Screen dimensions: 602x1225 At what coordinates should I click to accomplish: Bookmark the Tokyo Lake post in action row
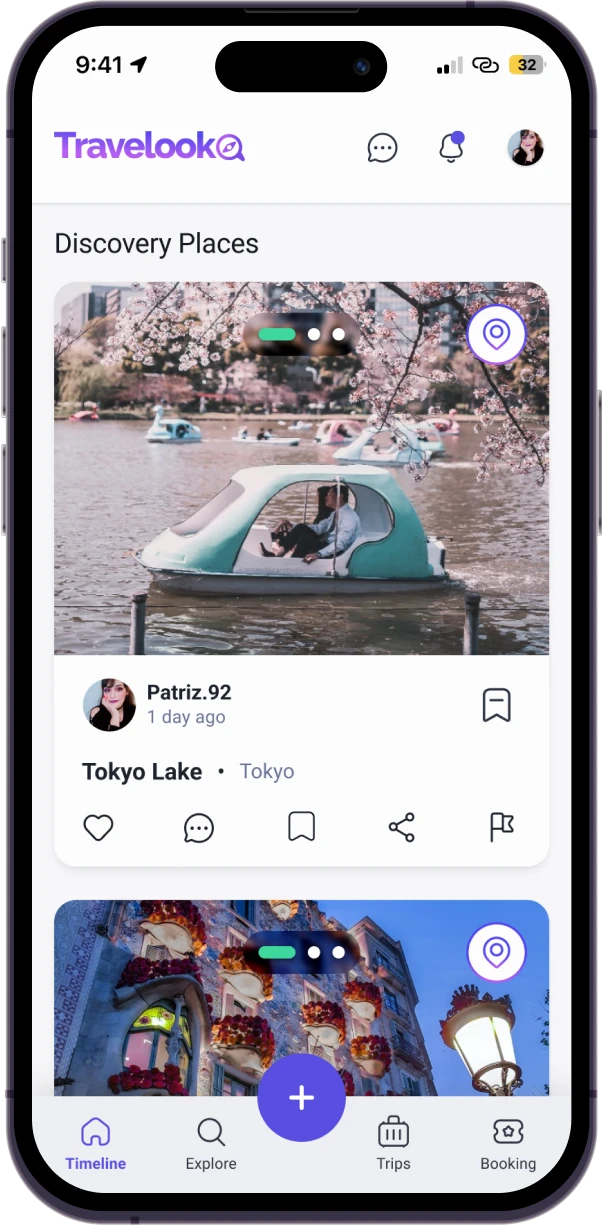click(301, 827)
